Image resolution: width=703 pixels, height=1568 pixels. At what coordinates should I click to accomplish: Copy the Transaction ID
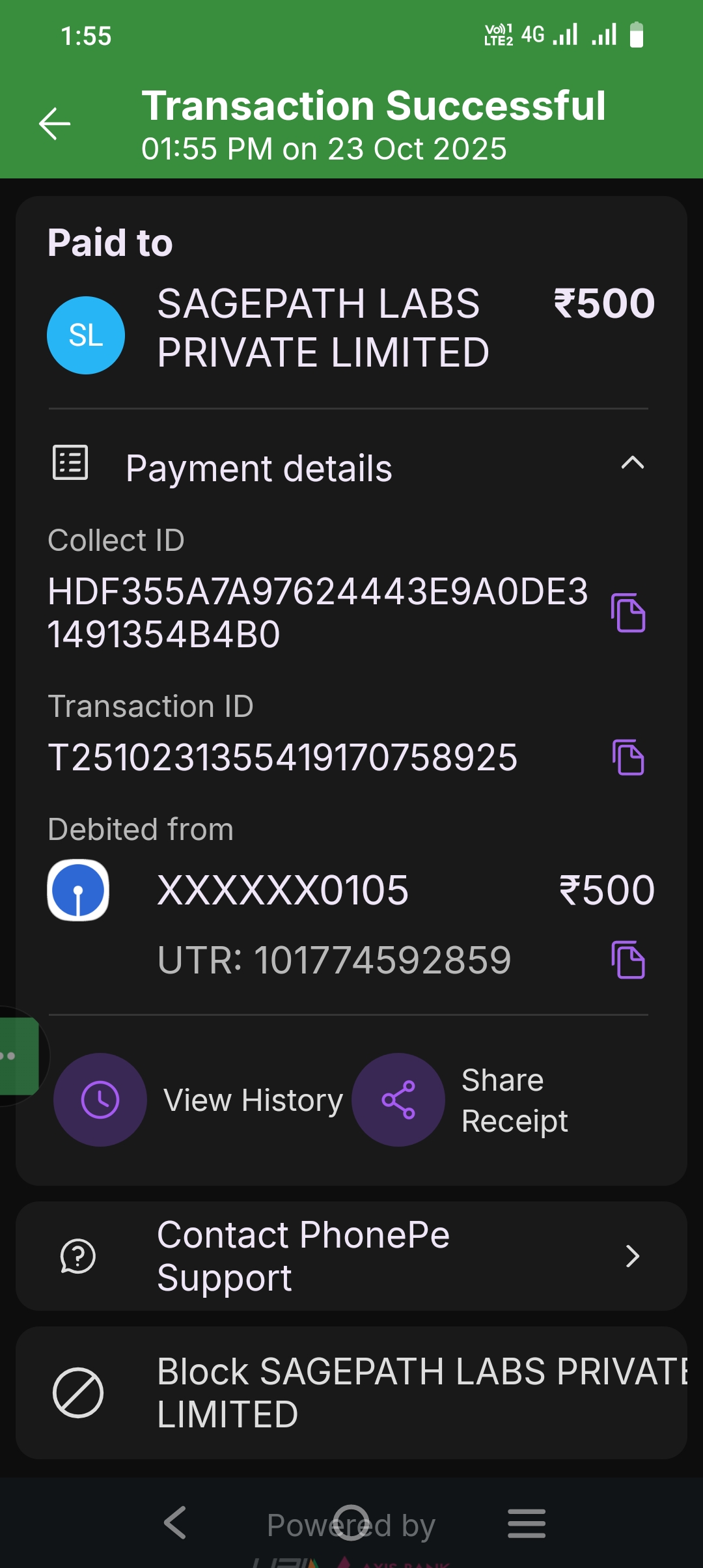pos(628,757)
